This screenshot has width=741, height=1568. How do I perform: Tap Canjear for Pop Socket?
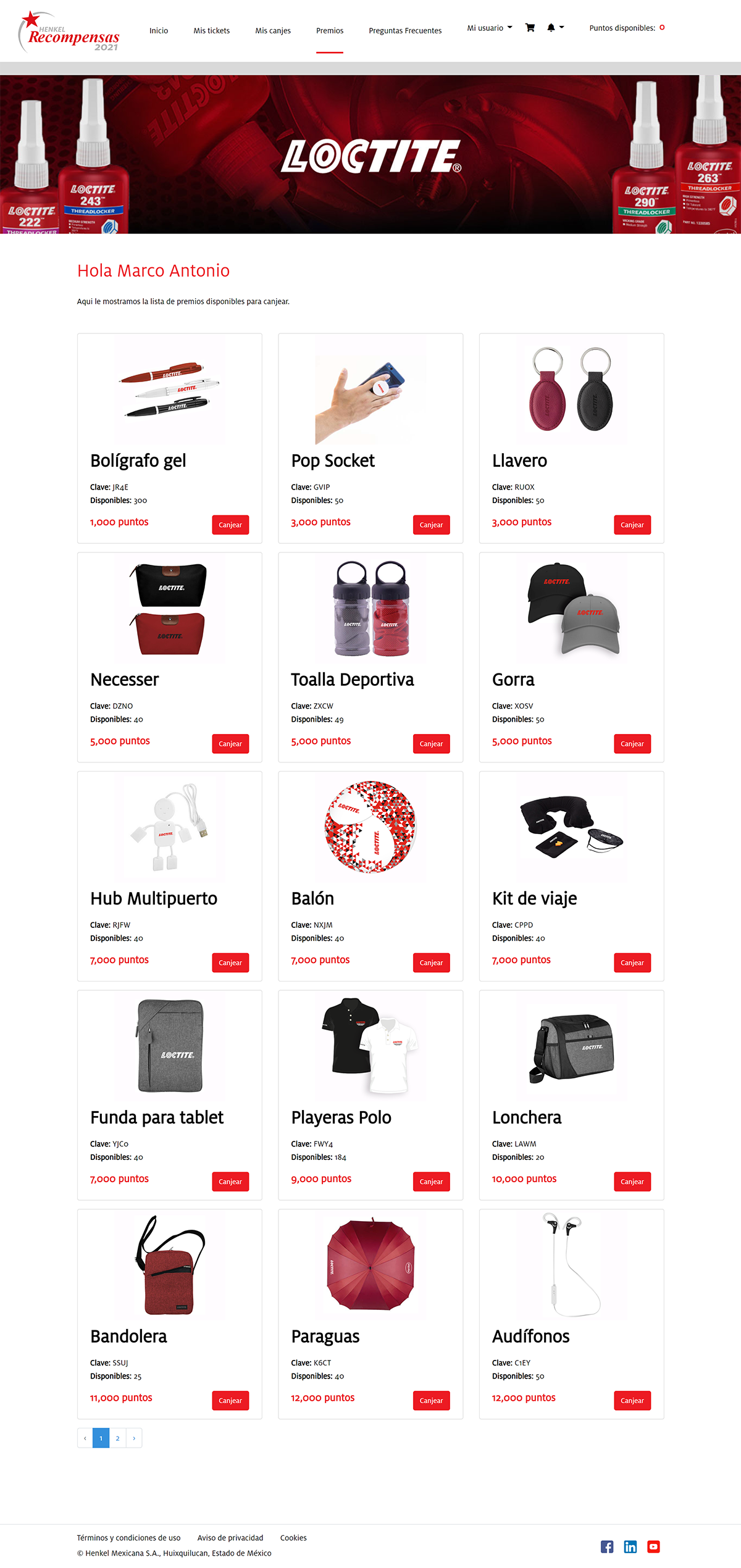(x=431, y=525)
